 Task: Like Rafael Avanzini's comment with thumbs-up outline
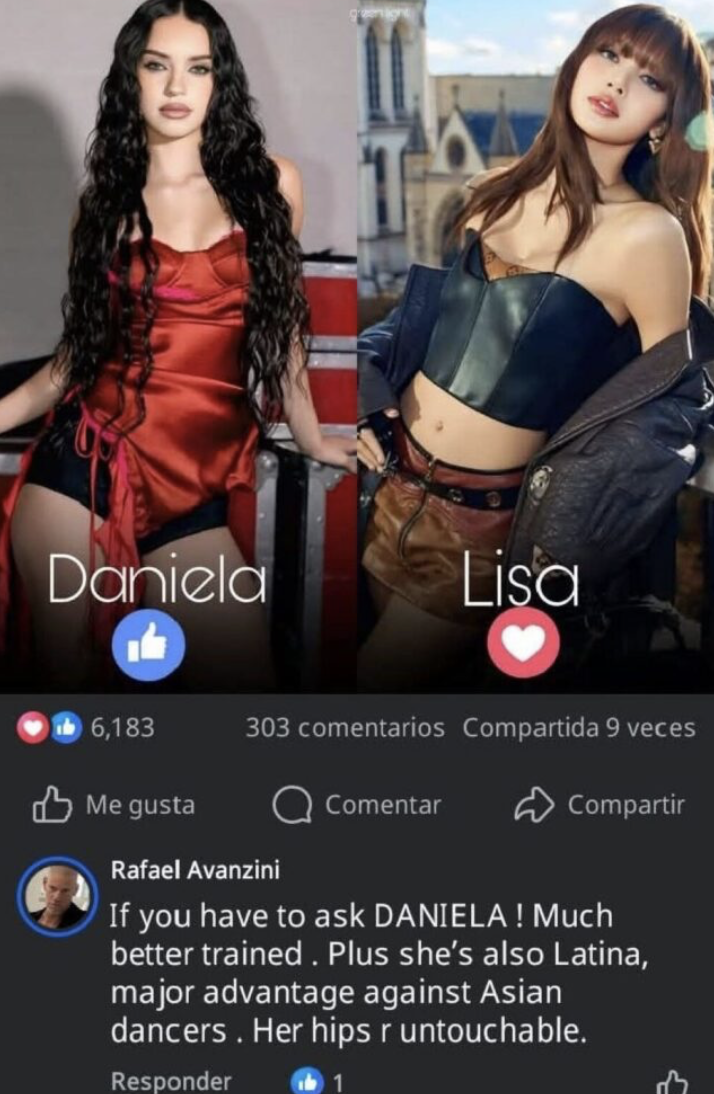point(672,1080)
